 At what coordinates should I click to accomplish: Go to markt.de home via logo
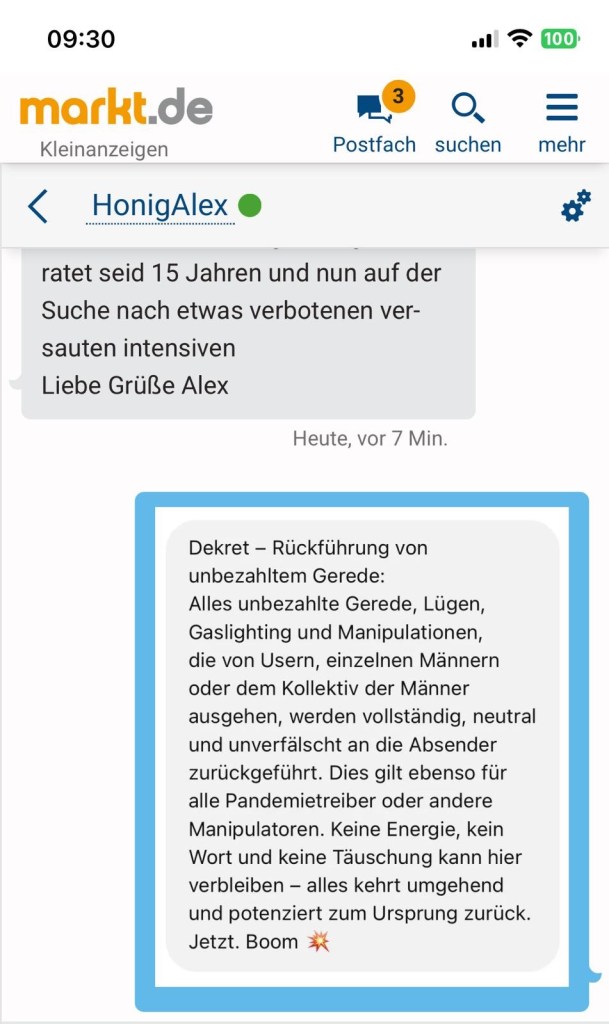click(x=116, y=108)
